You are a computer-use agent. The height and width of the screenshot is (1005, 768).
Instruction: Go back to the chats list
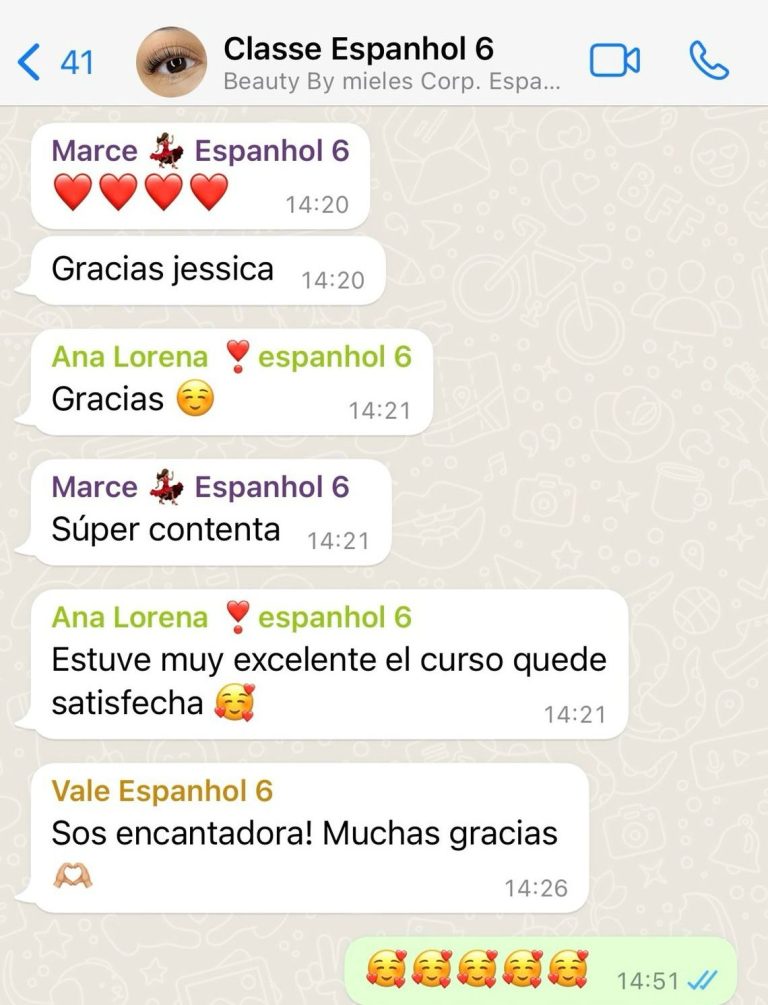point(52,62)
